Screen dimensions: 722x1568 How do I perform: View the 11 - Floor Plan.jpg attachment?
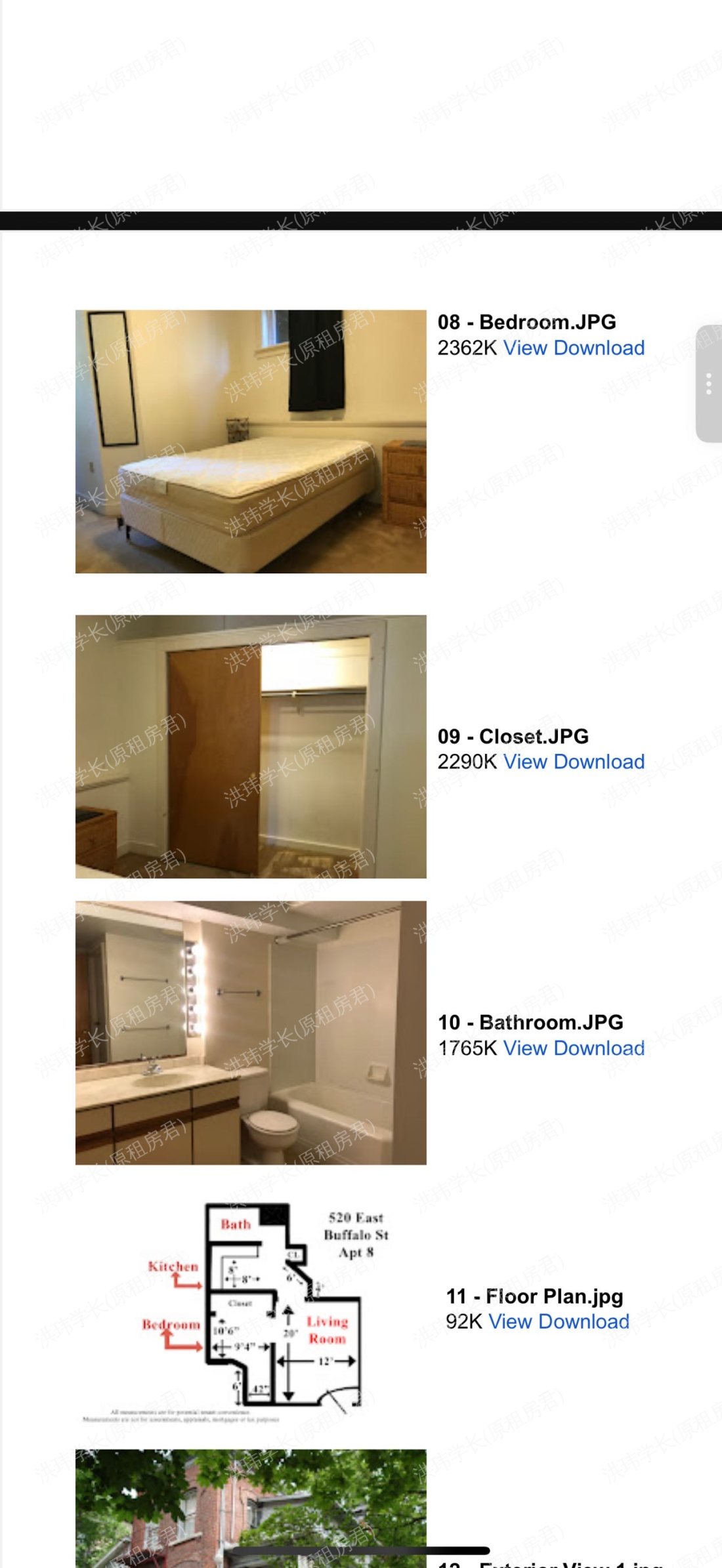point(510,1321)
